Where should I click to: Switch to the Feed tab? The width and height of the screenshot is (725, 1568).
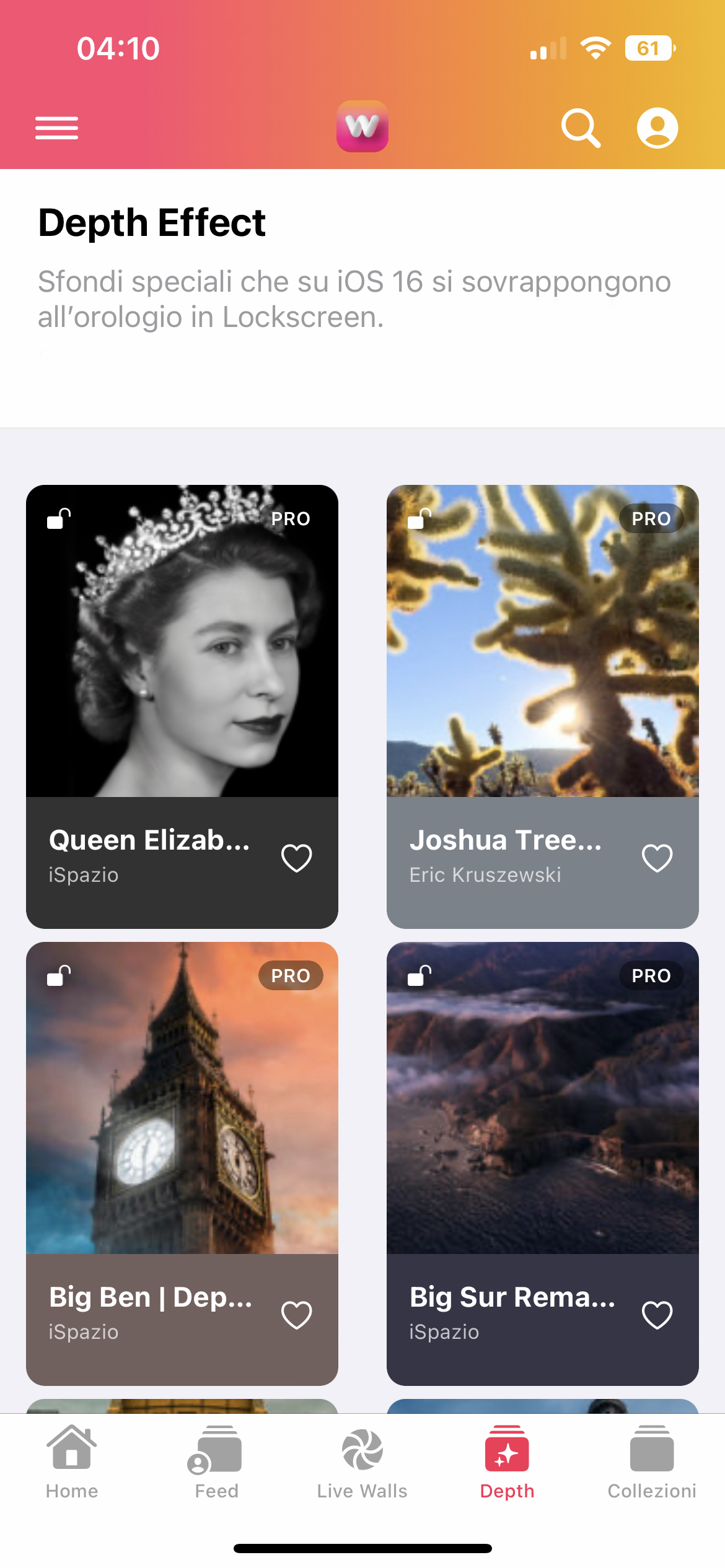point(216,1461)
